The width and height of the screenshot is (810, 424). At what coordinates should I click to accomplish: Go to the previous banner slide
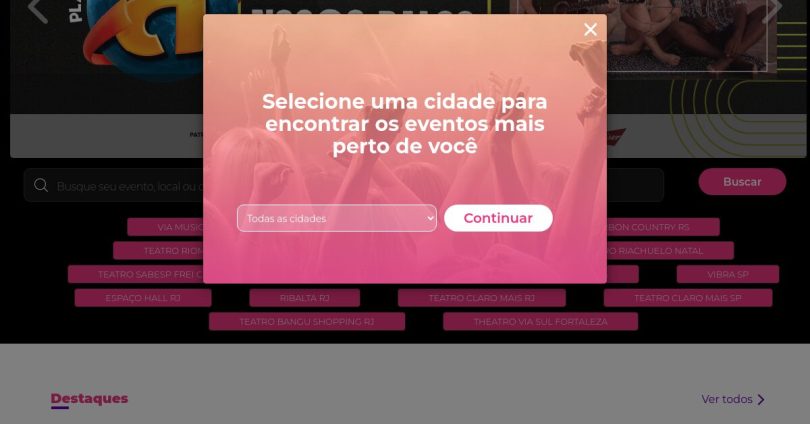point(37,10)
